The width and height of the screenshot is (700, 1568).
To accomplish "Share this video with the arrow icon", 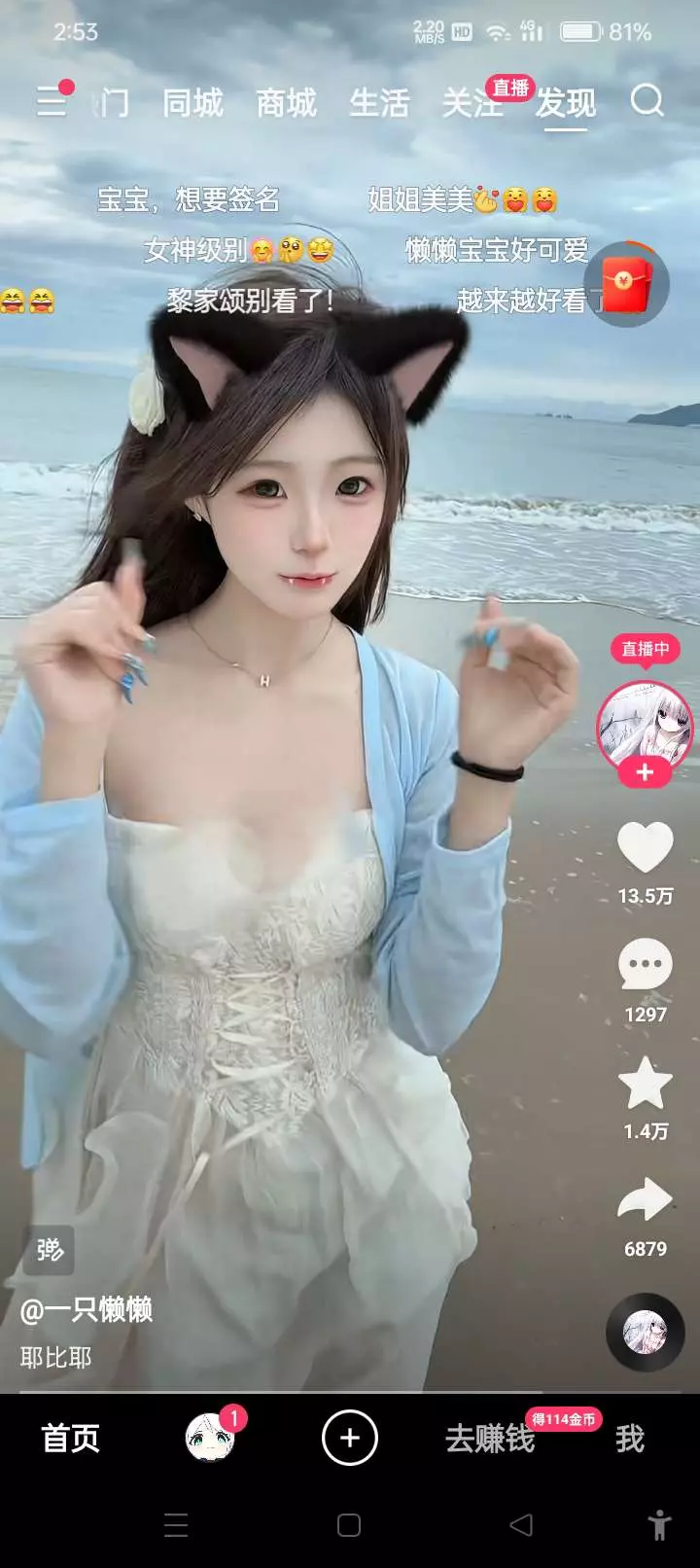I will click(646, 1200).
